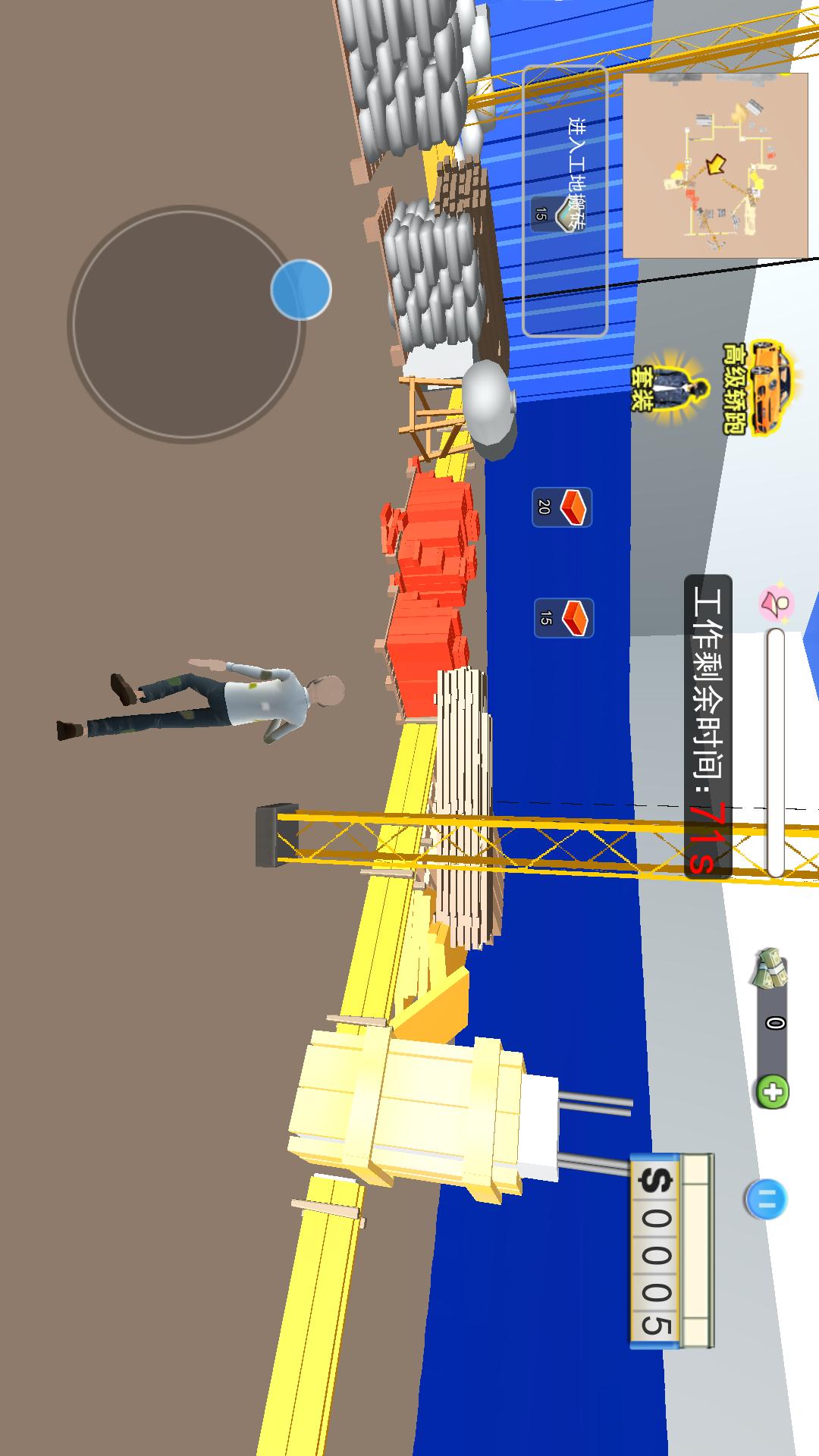This screenshot has height=1456, width=819.
Task: Open the minimap
Action: [715, 165]
